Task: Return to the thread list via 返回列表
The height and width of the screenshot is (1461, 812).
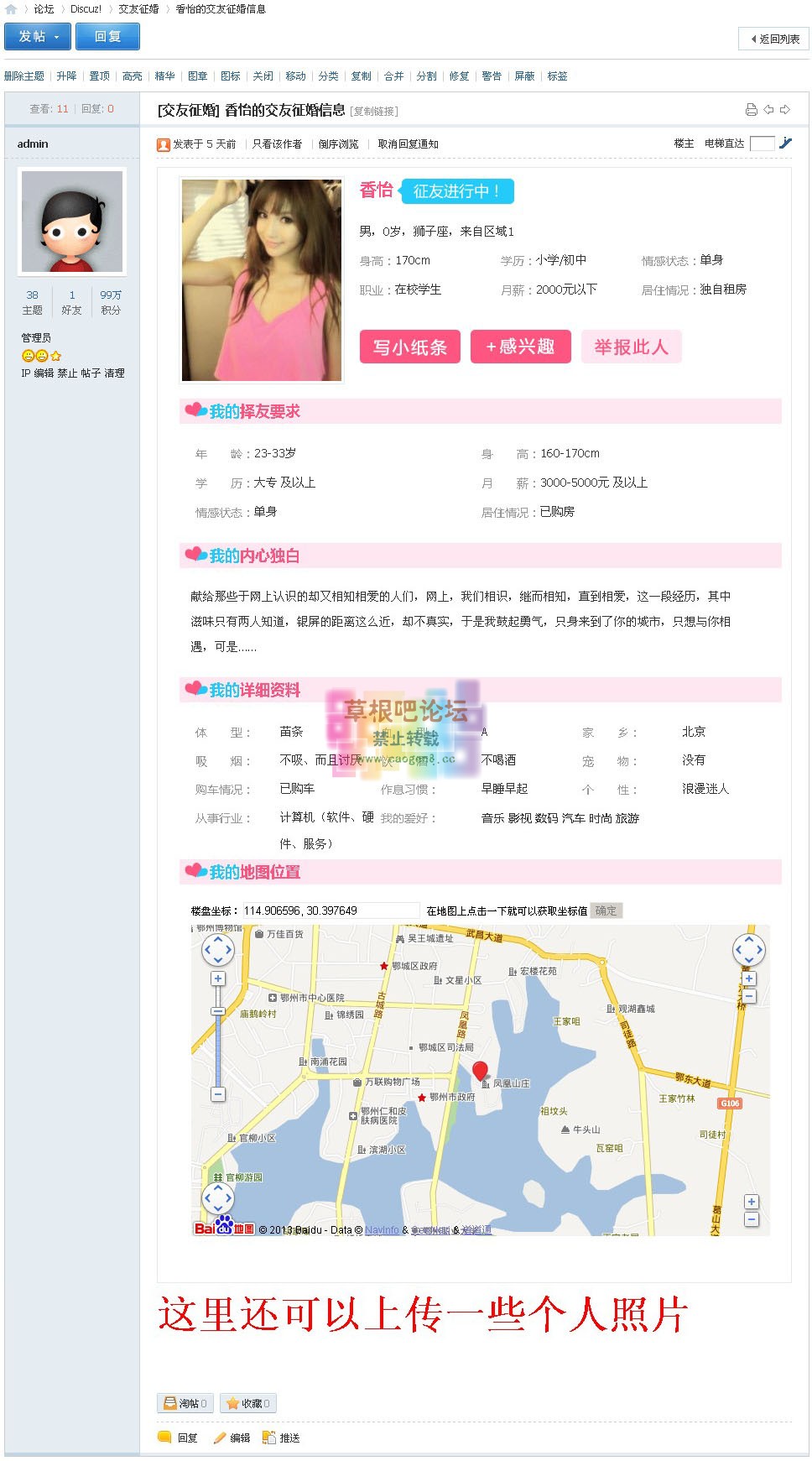Action: coord(773,39)
